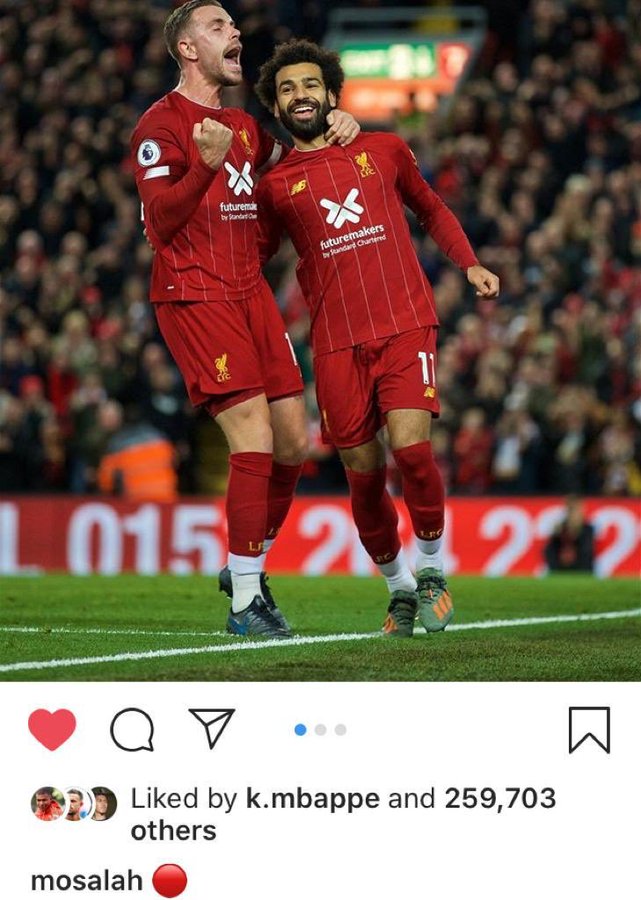Unlike the post via the red heart
Image resolution: width=641 pixels, height=900 pixels.
coord(52,729)
